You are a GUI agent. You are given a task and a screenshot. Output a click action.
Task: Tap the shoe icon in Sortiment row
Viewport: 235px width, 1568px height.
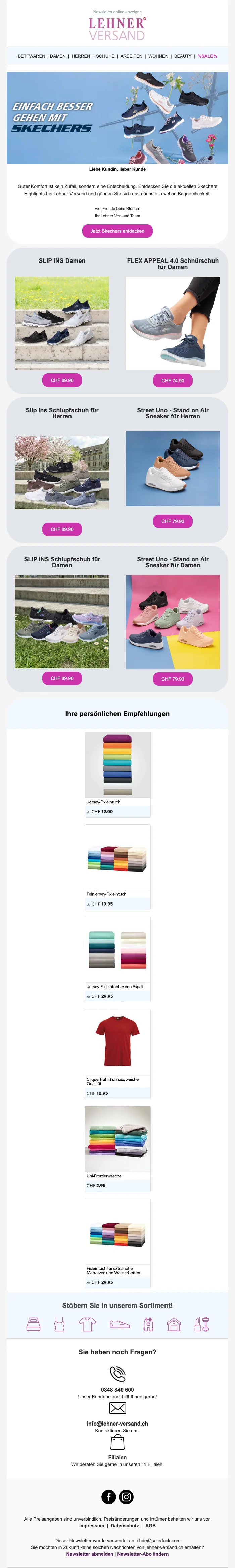tap(119, 1323)
